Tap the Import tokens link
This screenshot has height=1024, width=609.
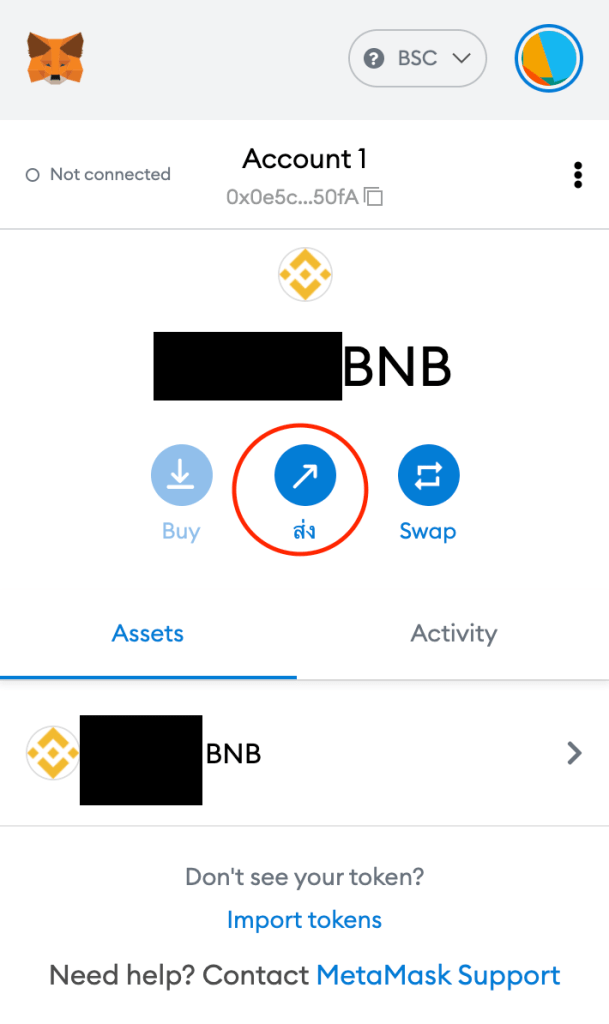(x=304, y=919)
